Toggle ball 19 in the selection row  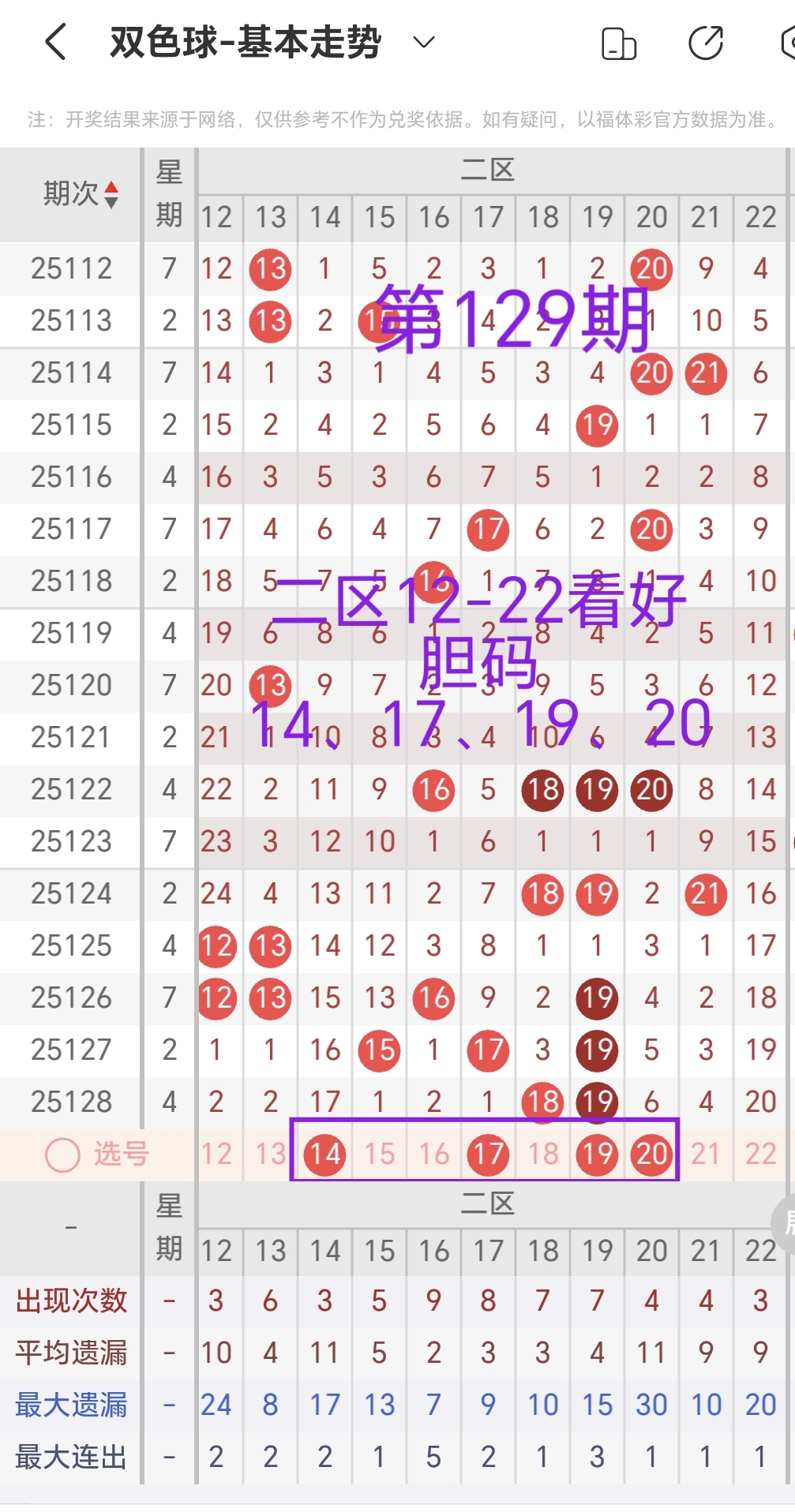596,1154
